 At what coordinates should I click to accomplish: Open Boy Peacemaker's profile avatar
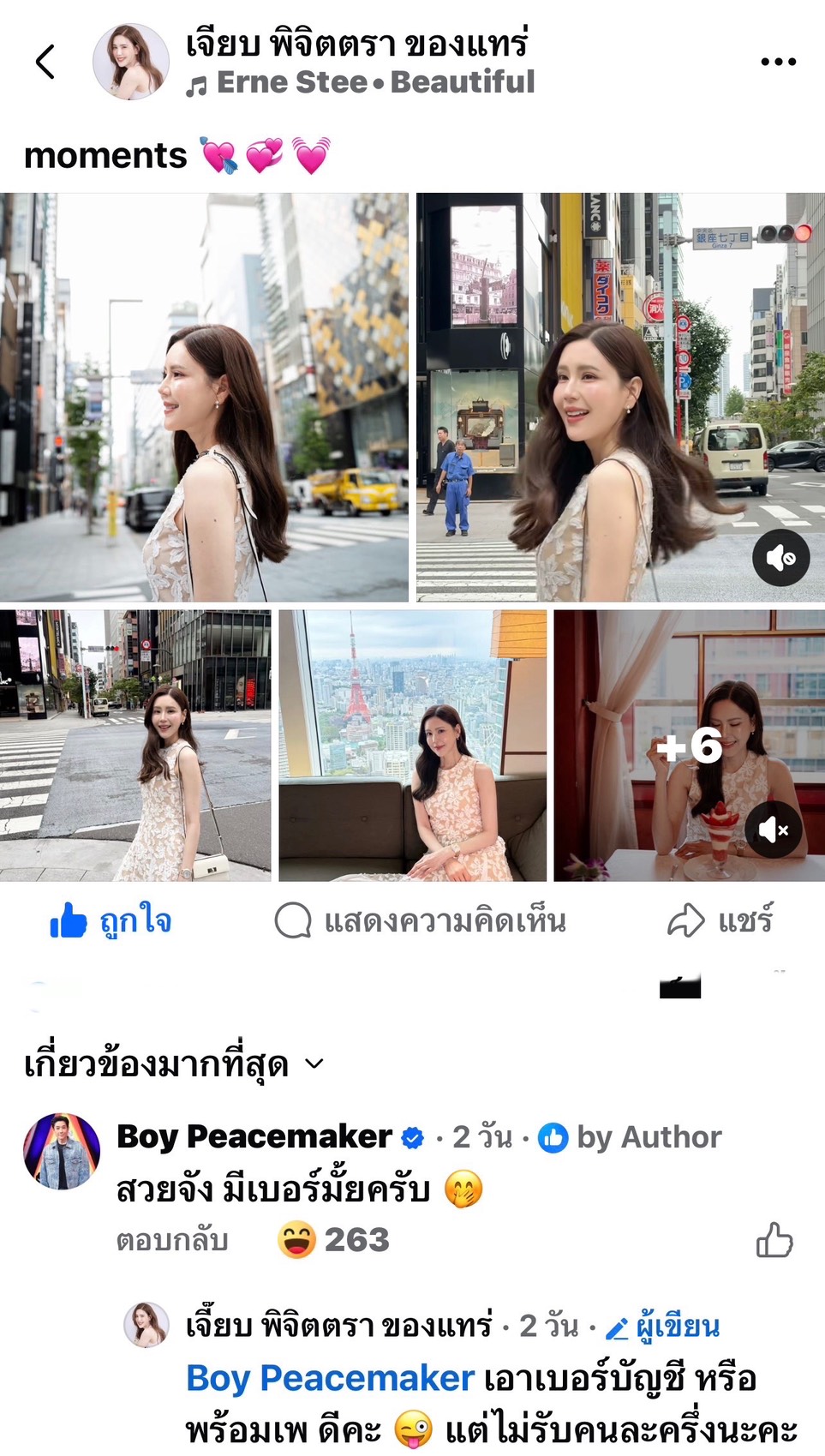coord(62,1152)
